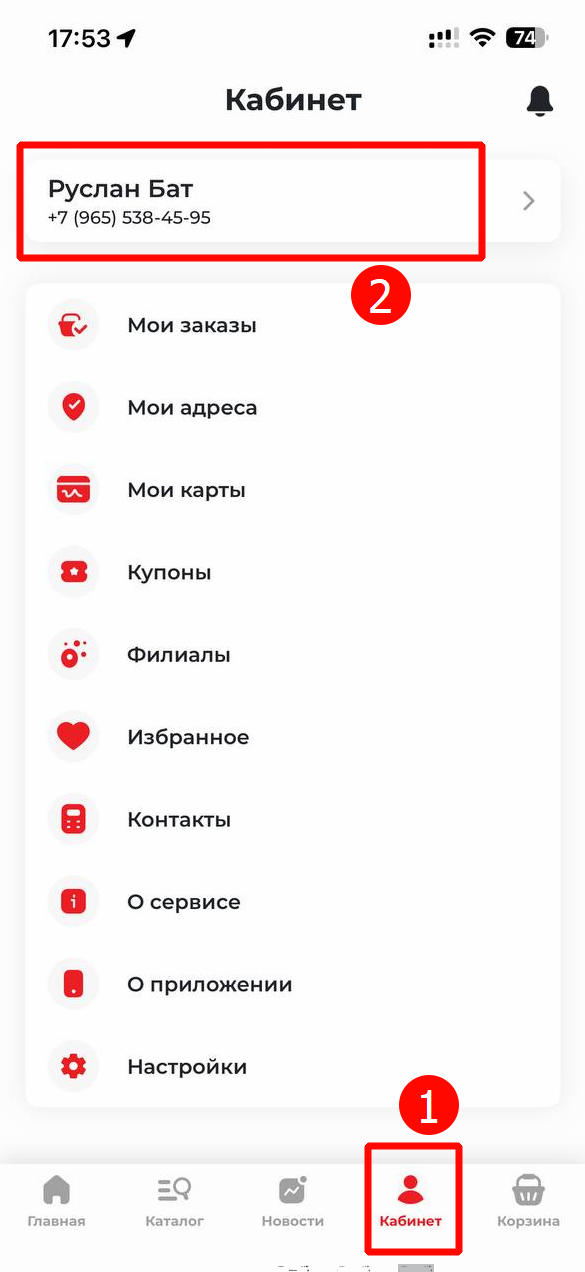The height and width of the screenshot is (1272, 585).
Task: Open Контакты
Action: pyautogui.click(x=292, y=819)
